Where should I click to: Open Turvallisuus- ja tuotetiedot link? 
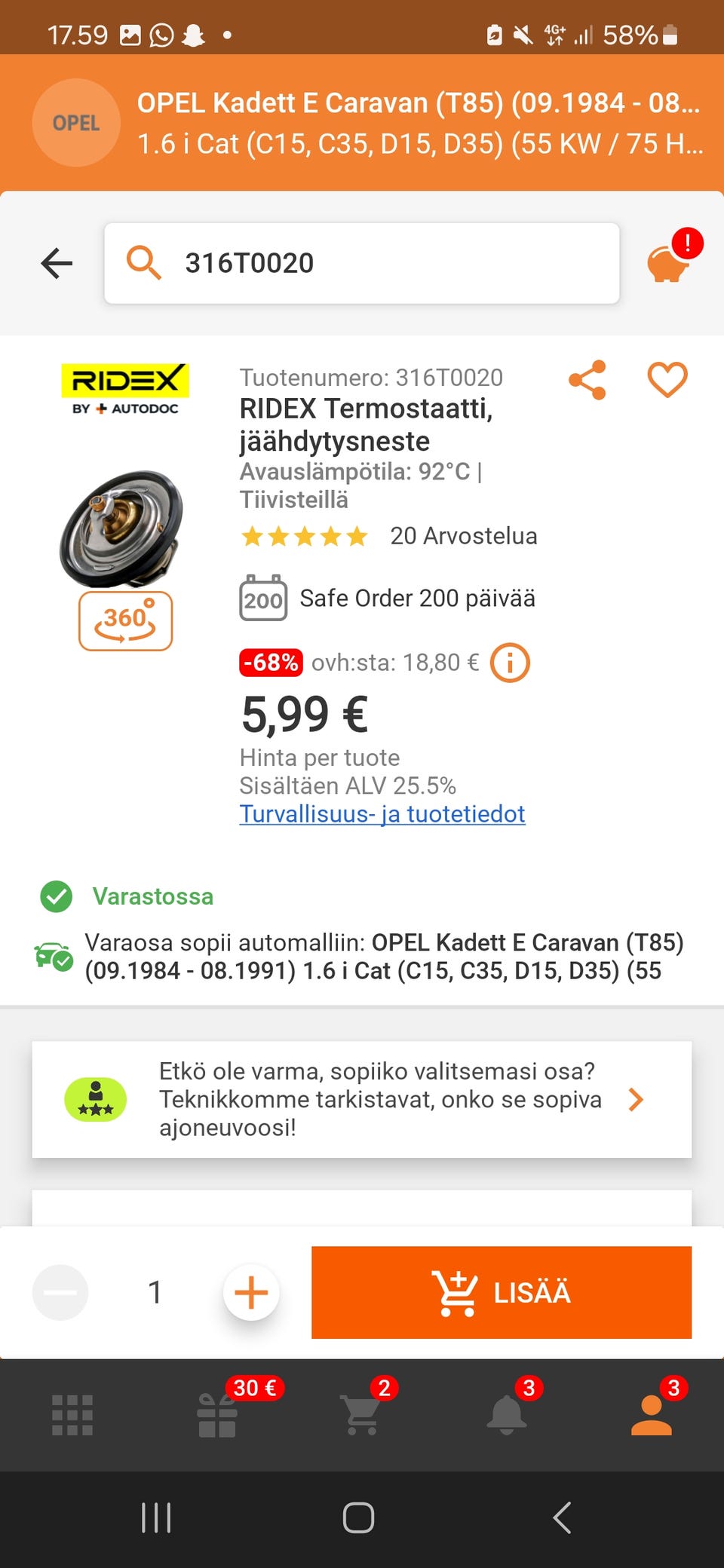point(382,814)
